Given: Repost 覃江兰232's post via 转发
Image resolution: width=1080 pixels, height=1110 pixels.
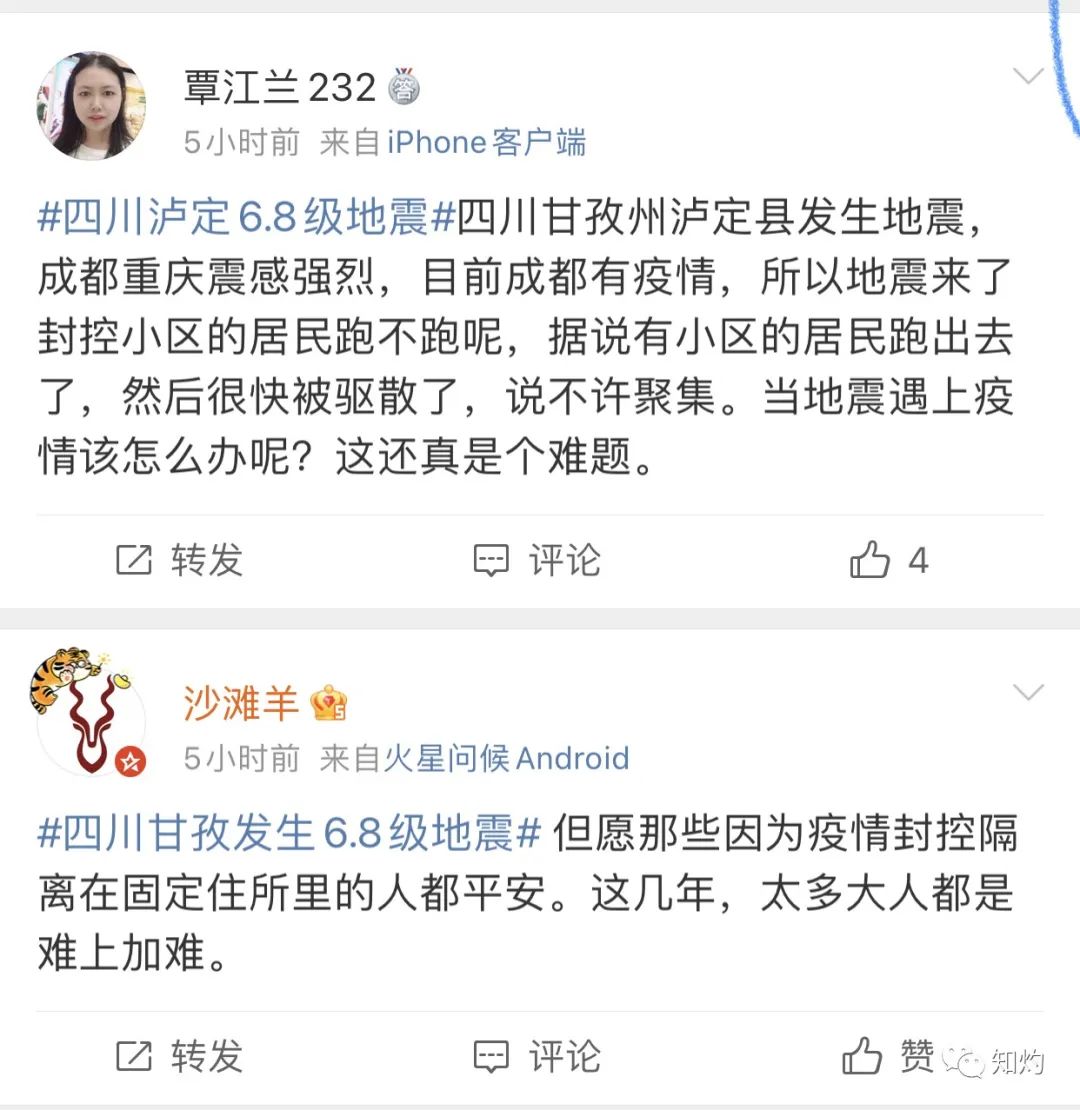Looking at the screenshot, I should click(180, 560).
